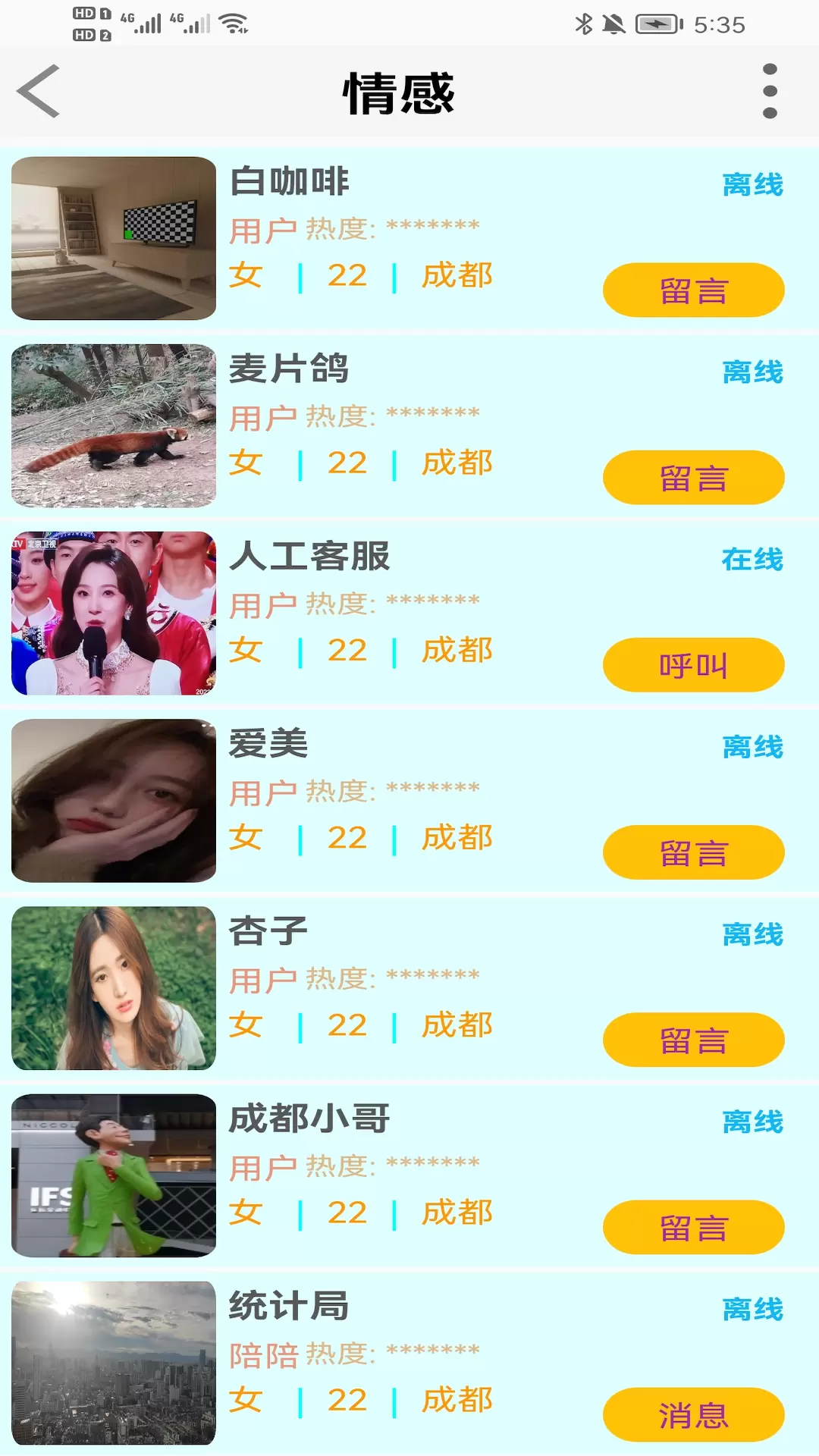Call 人工客服 with the 呼叫 button

[x=693, y=664]
